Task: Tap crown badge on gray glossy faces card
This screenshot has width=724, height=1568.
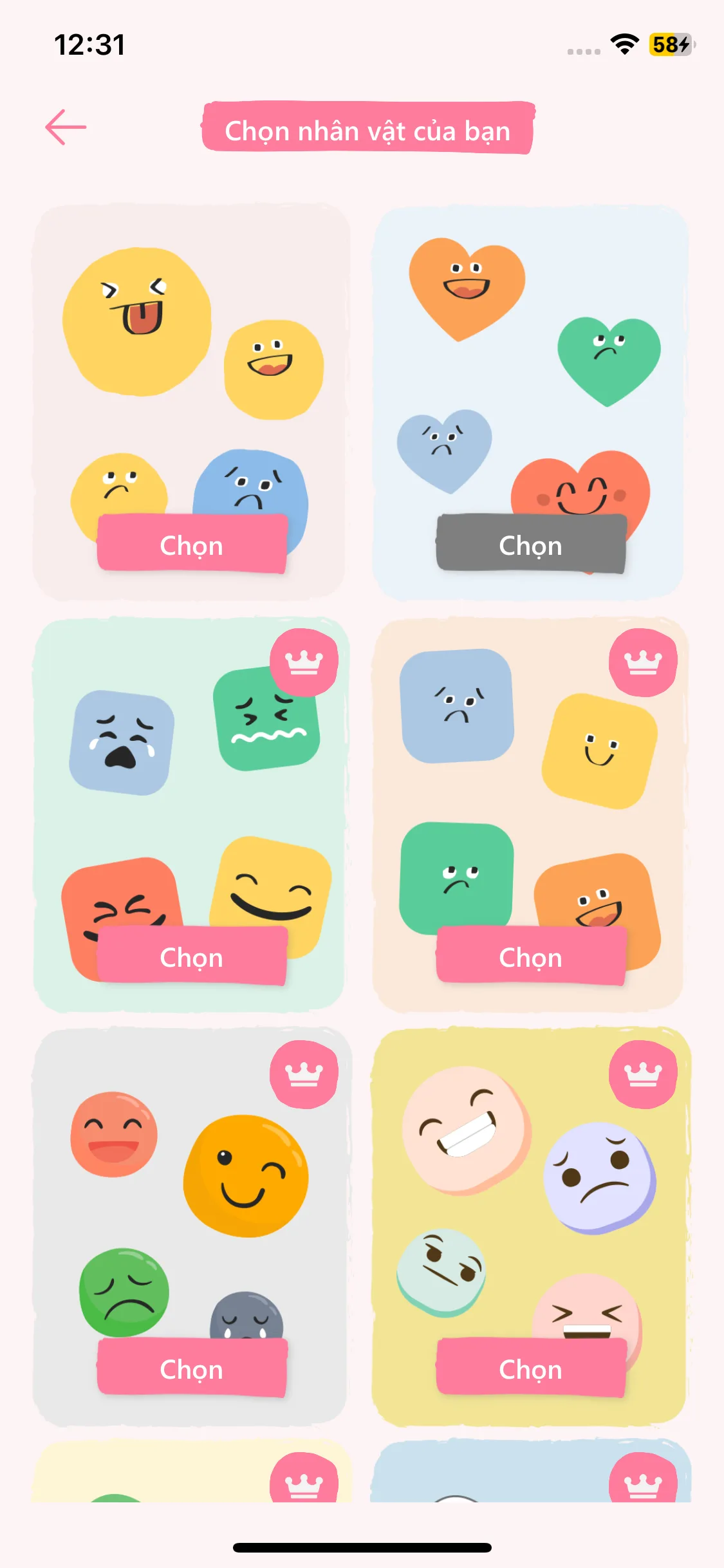Action: pos(304,1074)
